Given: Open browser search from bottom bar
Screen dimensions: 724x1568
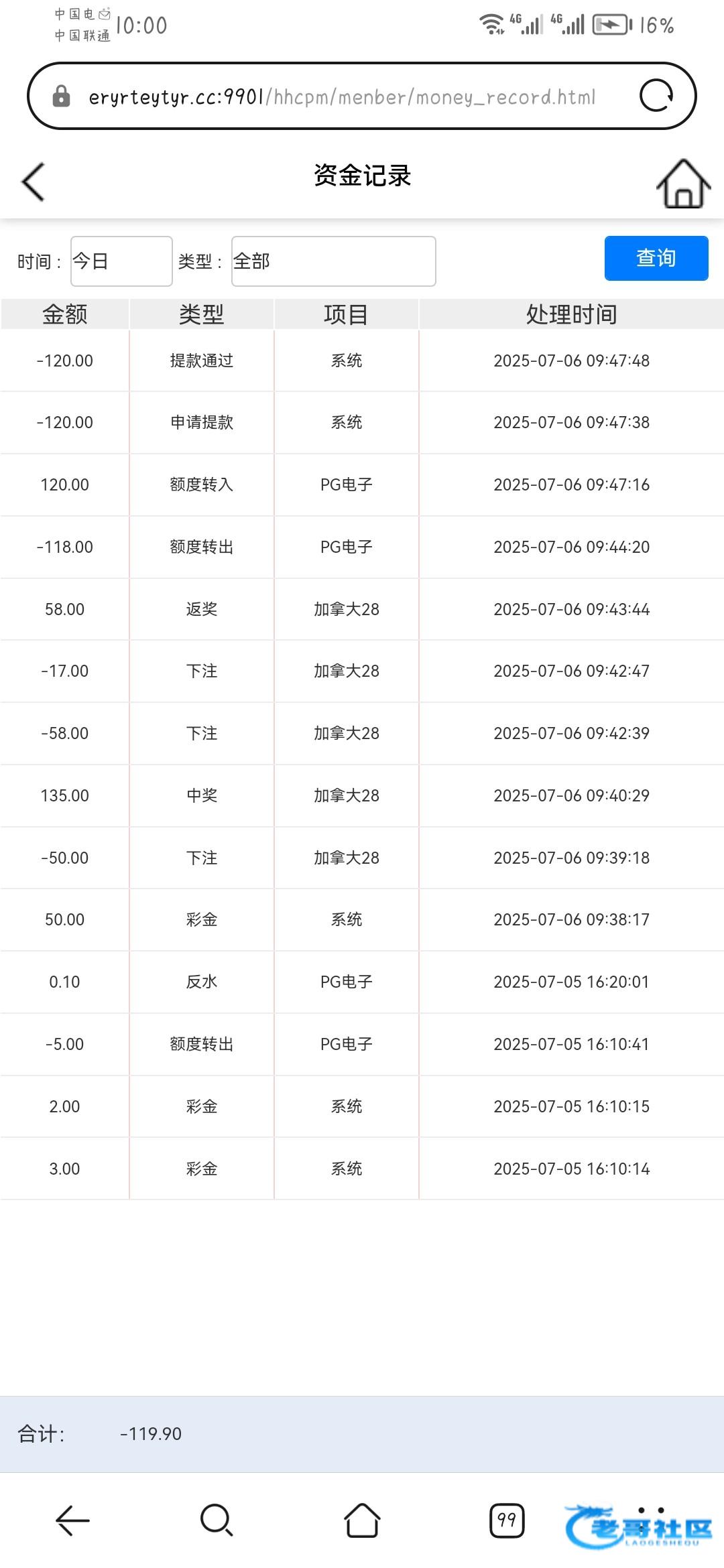Looking at the screenshot, I should [217, 1520].
